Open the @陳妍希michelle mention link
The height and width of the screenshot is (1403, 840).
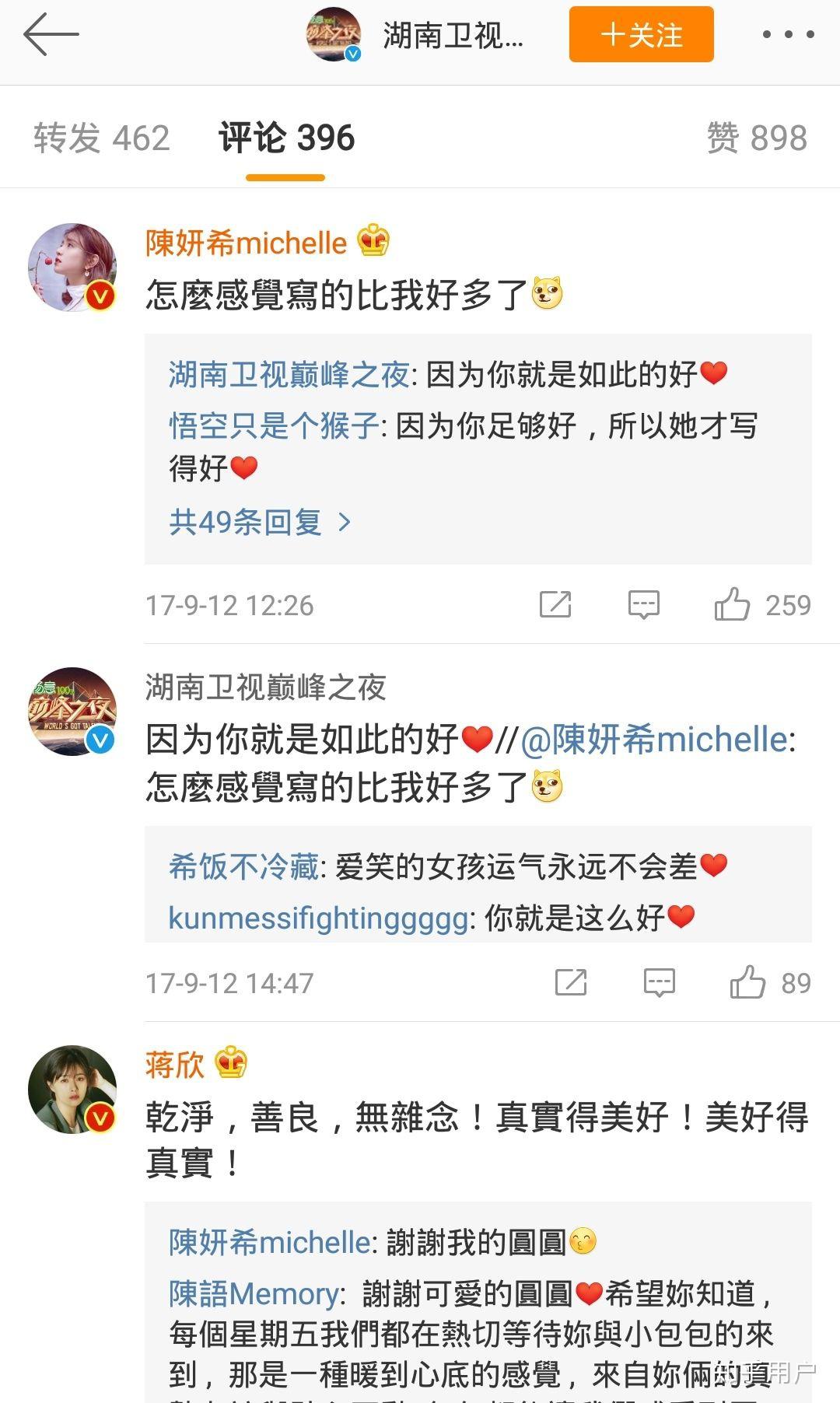coord(653,739)
